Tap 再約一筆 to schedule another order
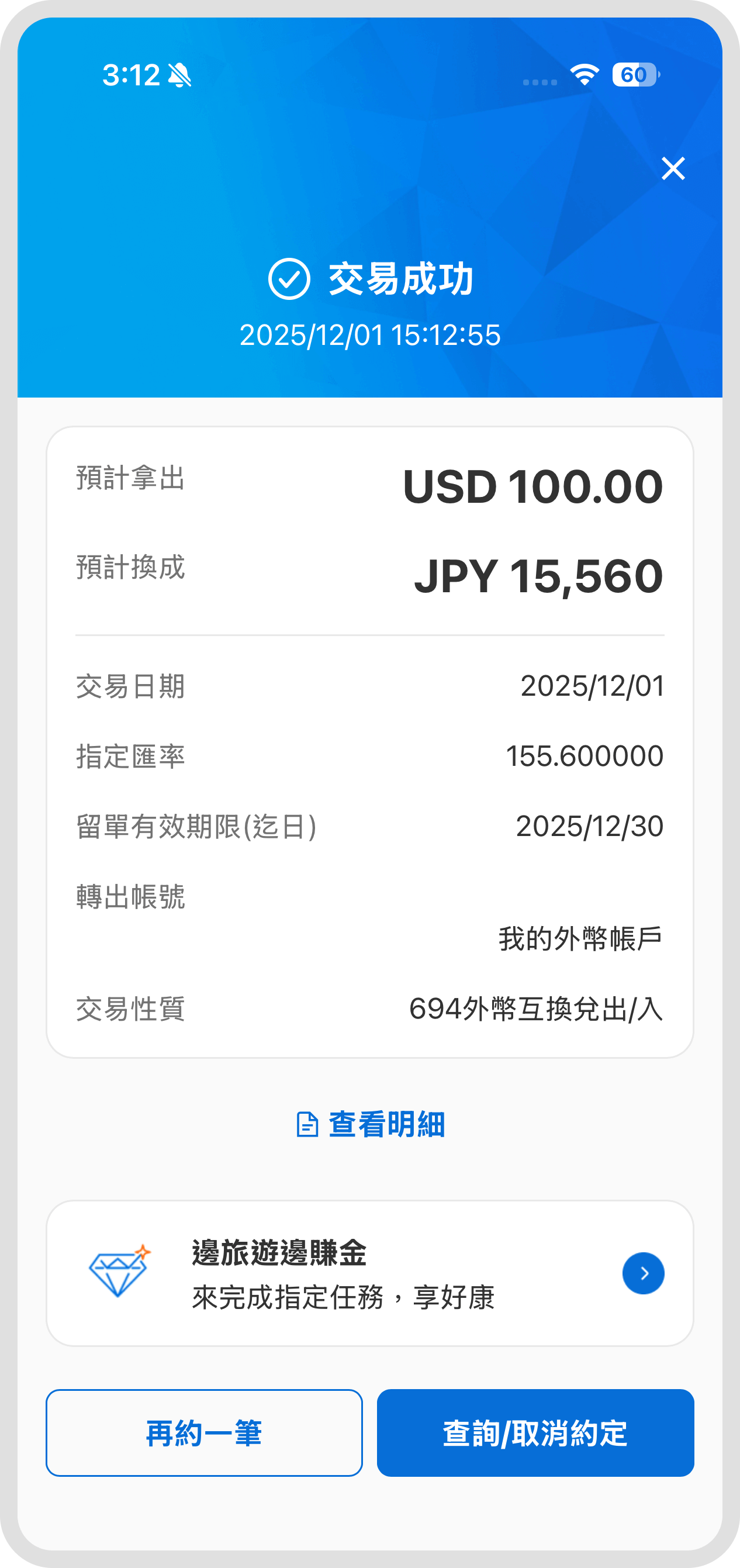This screenshot has width=740, height=1568. pos(205,1433)
